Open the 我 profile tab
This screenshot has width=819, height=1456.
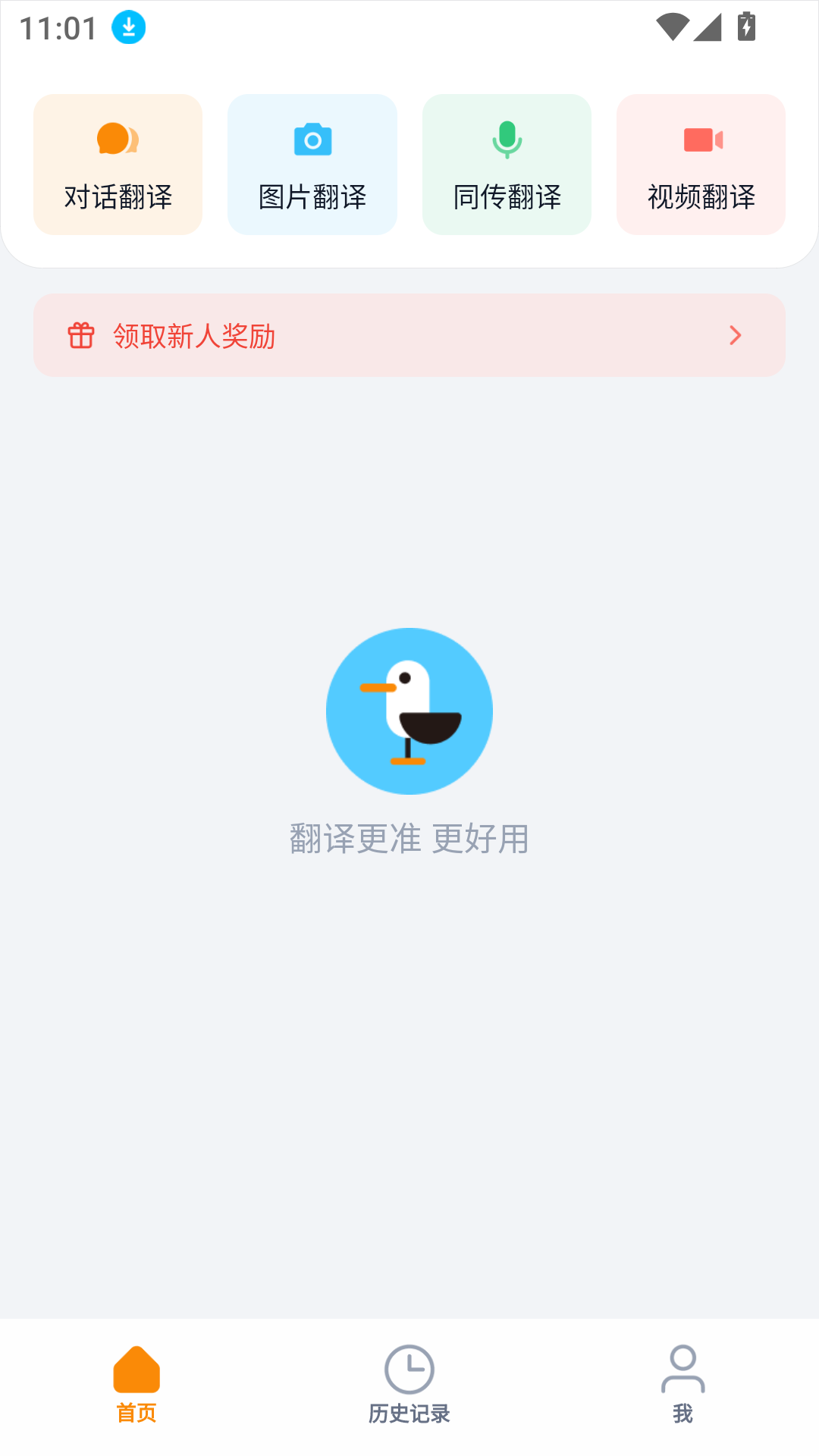[682, 1392]
